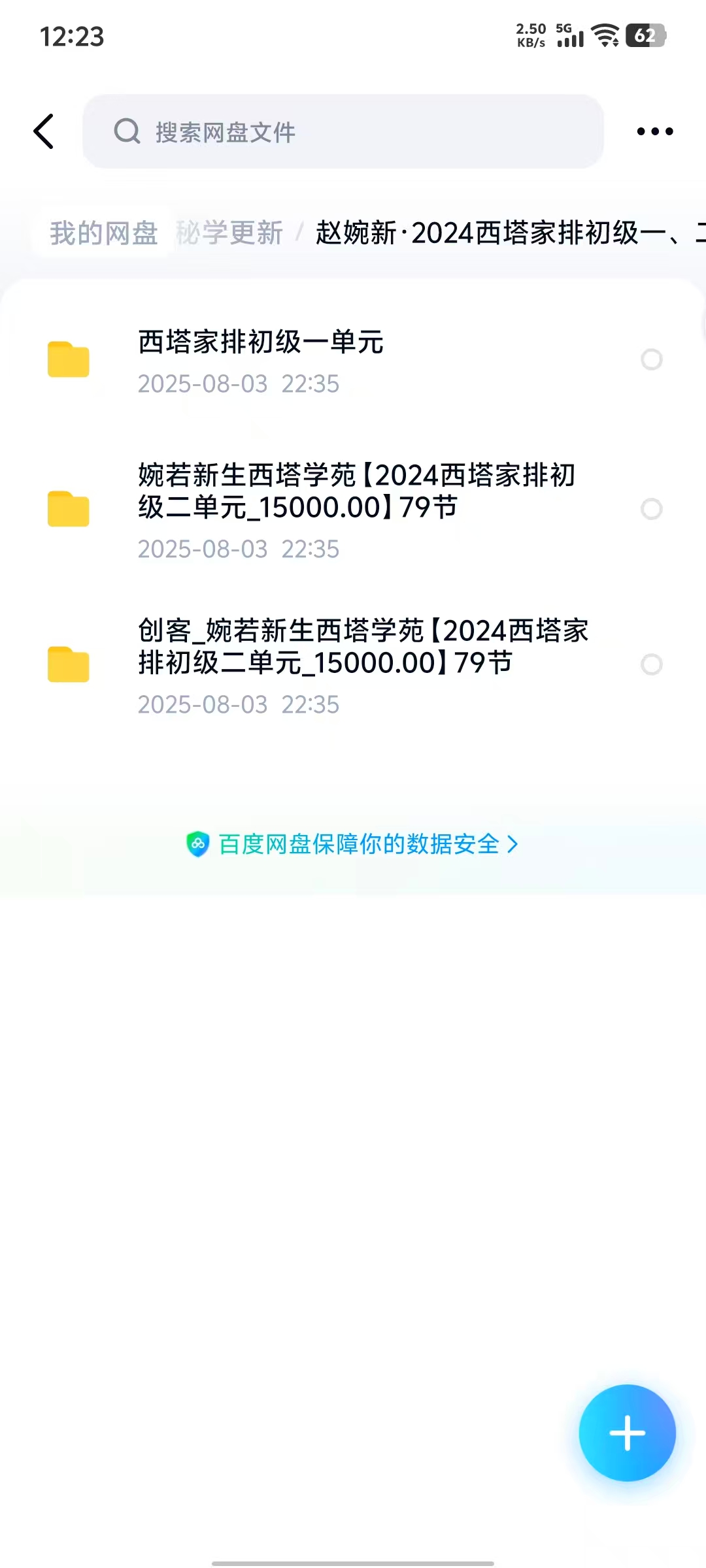Open the 西塔家排初级一单元 folder
This screenshot has height=1568, width=706.
pos(260,360)
